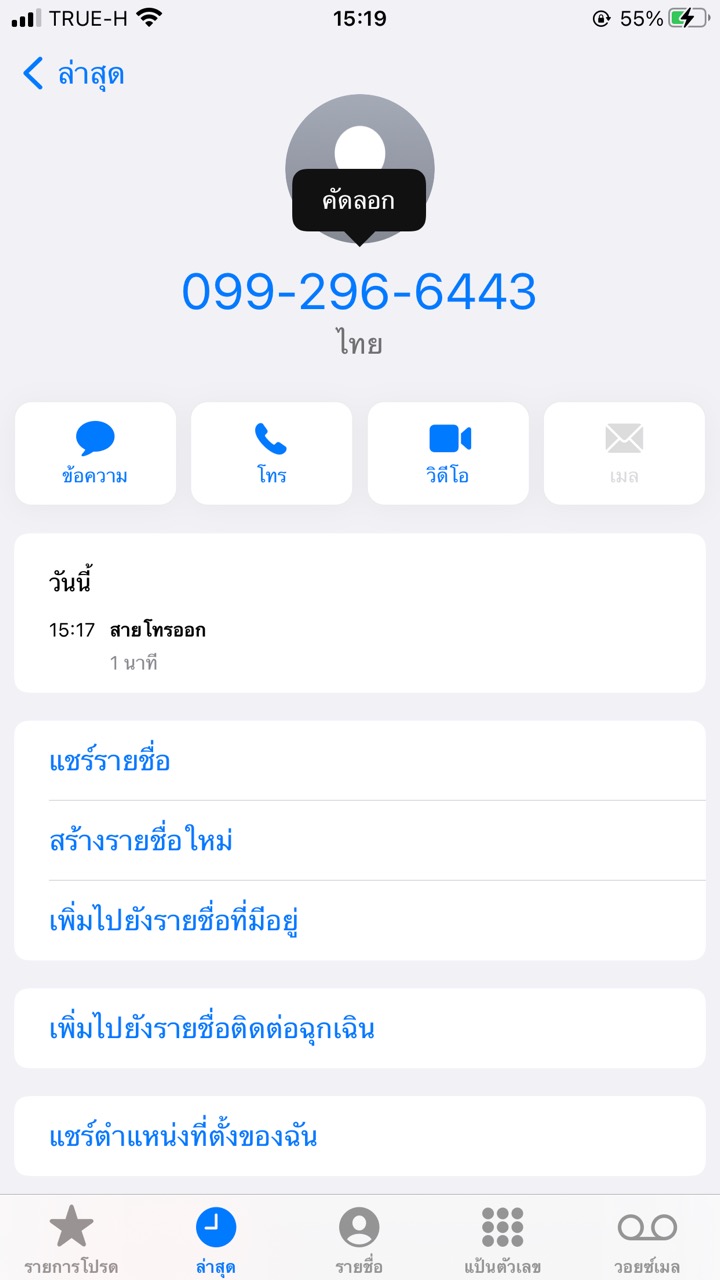
Task: Start a วิดีโอ video call
Action: (448, 453)
